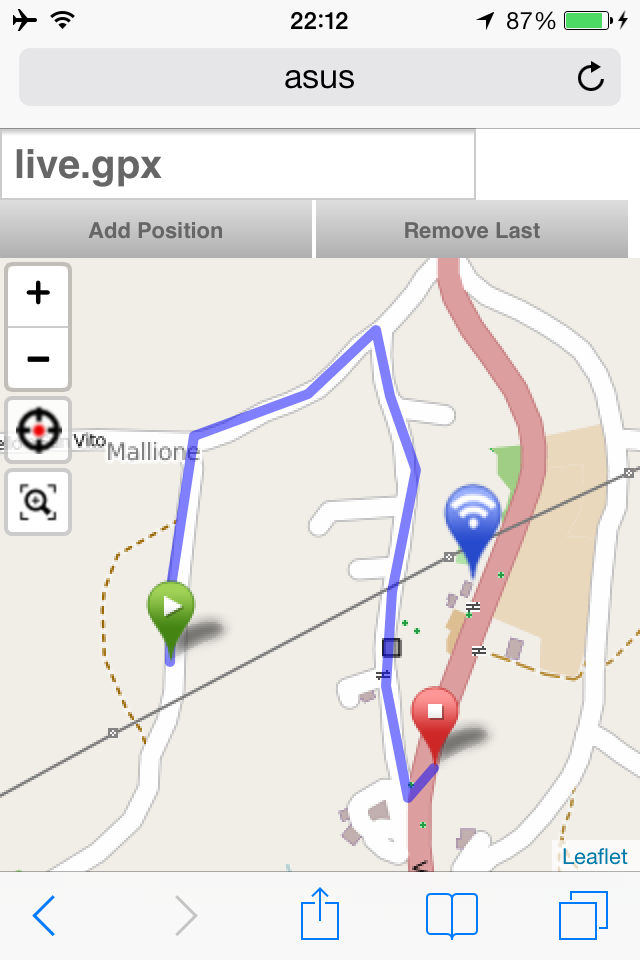The image size is (640, 960).
Task: Select the red stop marker
Action: [435, 714]
